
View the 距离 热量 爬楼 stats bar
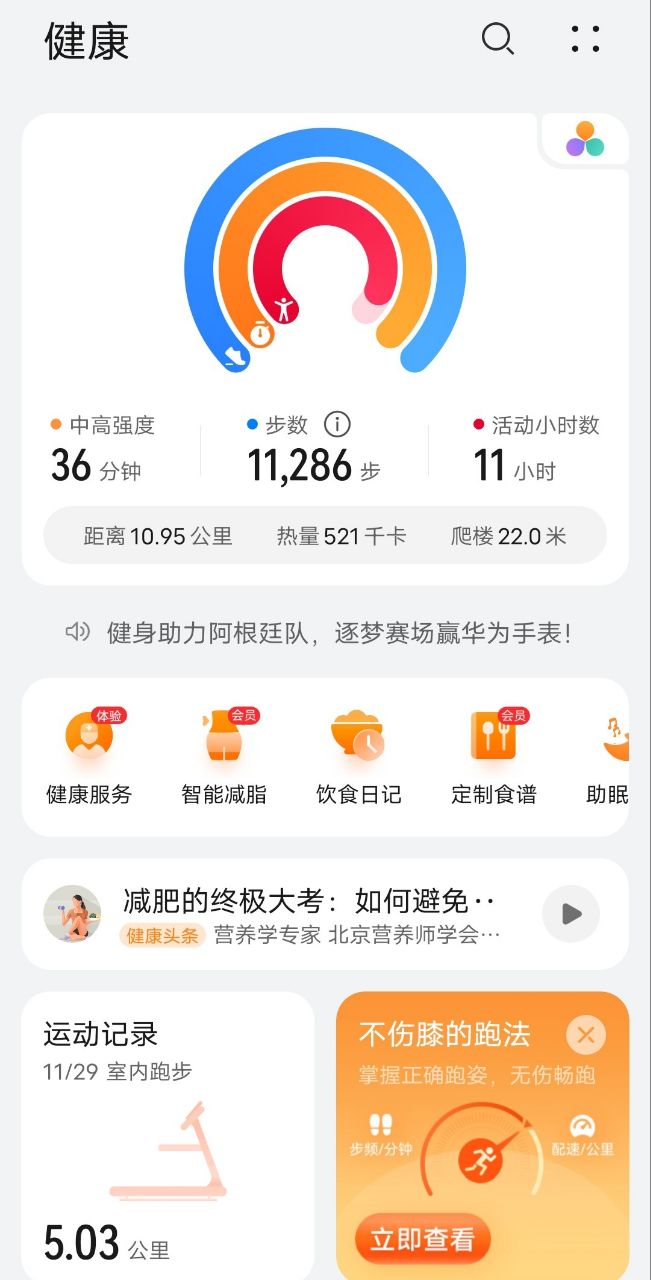tap(325, 536)
